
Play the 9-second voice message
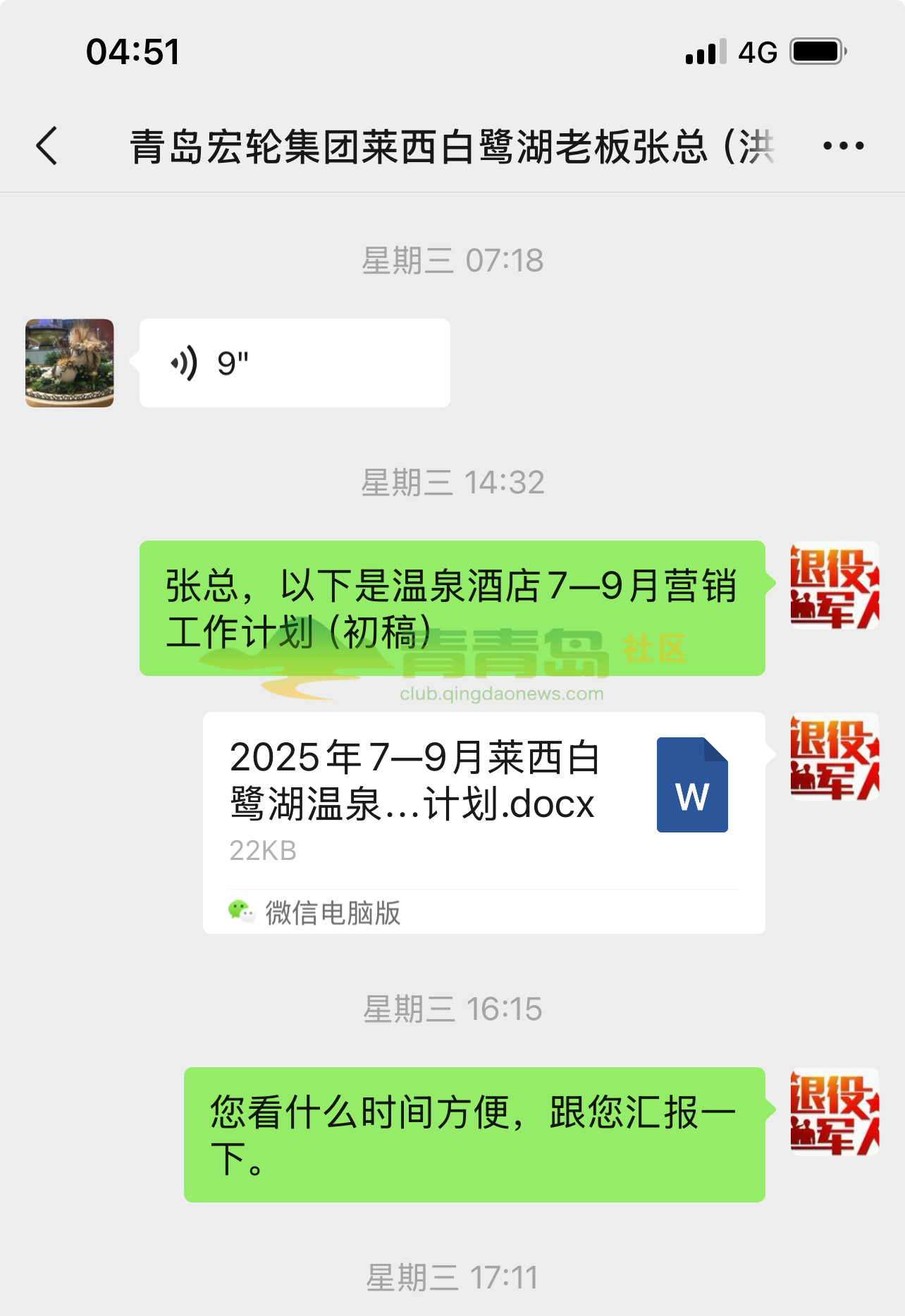[x=294, y=363]
